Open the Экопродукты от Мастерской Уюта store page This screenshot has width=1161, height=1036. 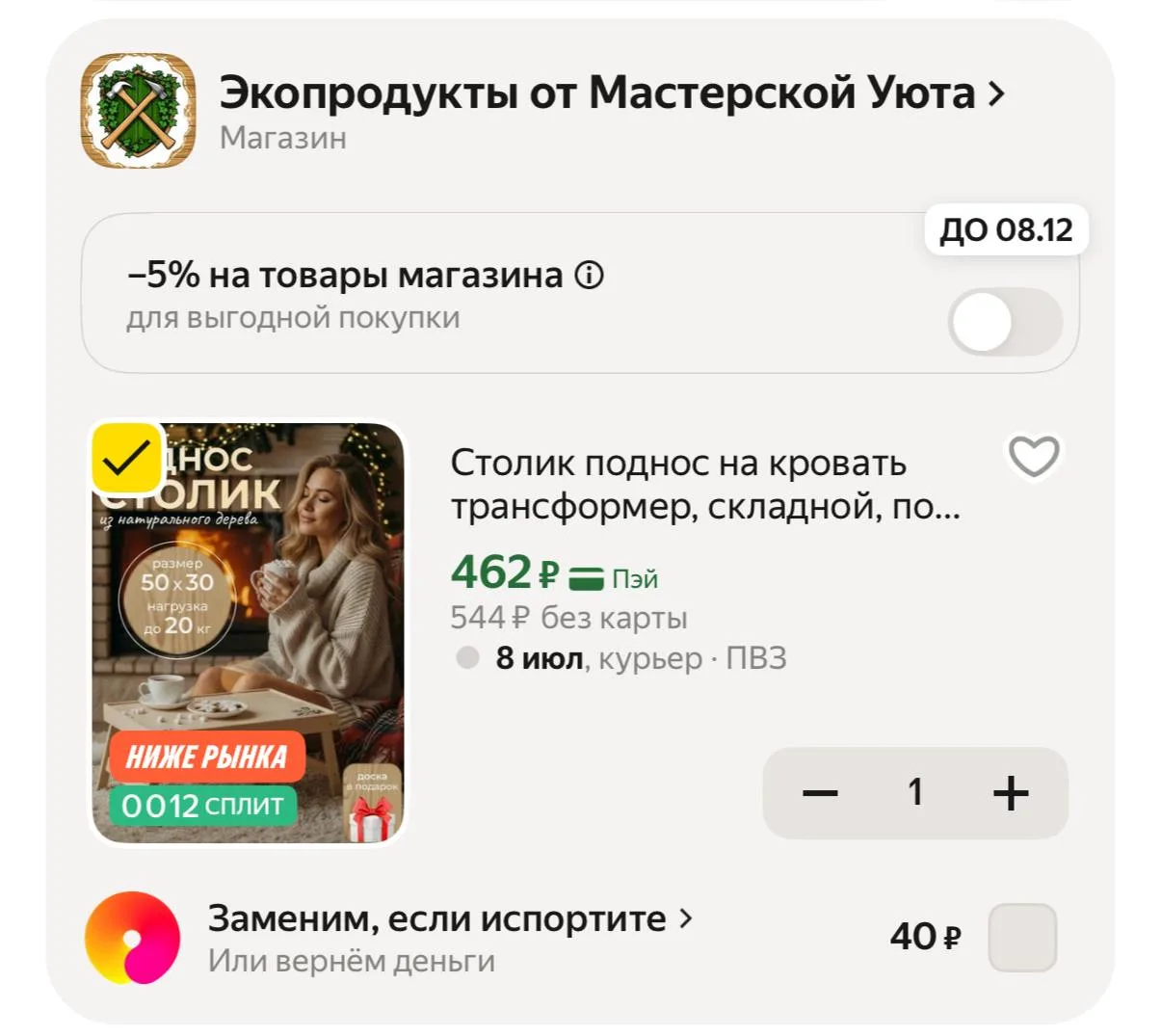coord(612,93)
